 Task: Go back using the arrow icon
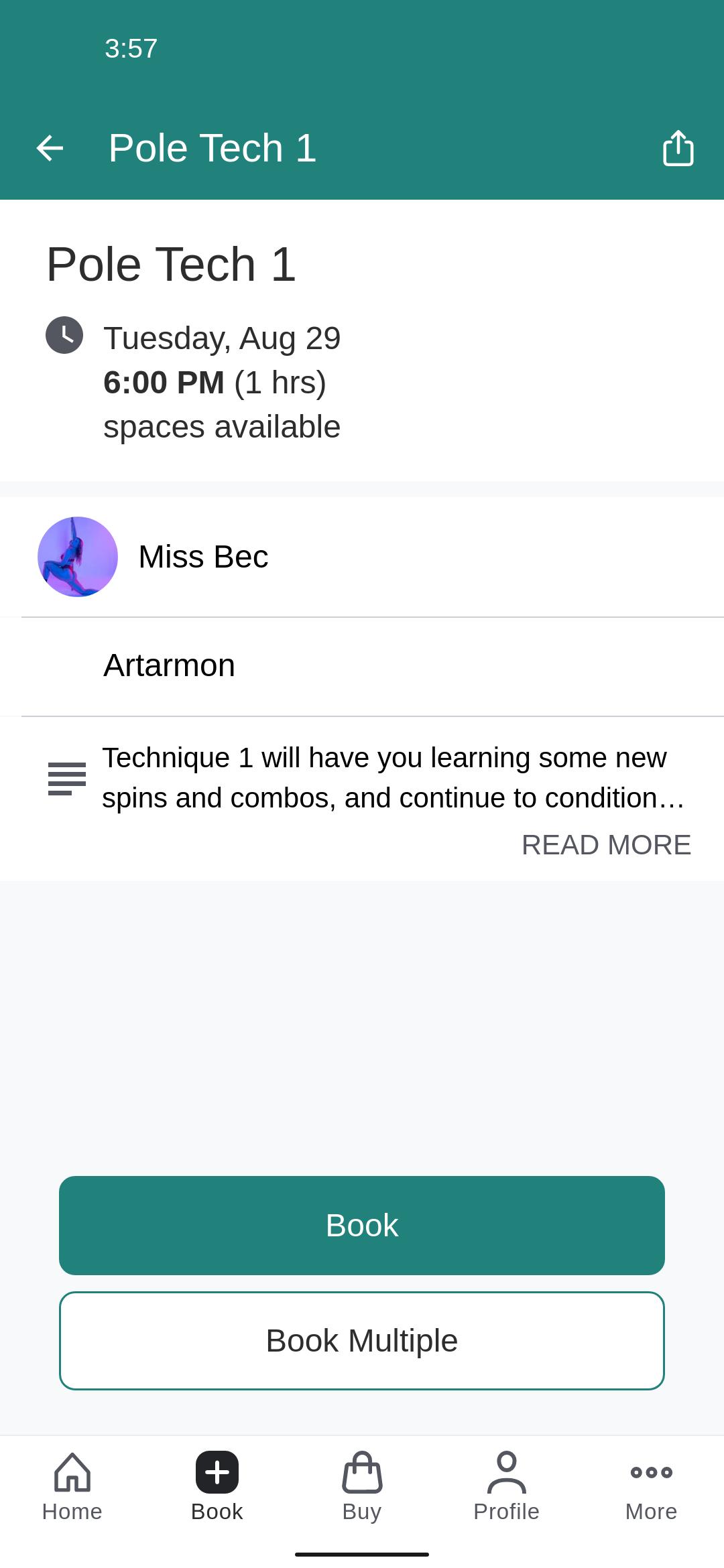pyautogui.click(x=50, y=148)
